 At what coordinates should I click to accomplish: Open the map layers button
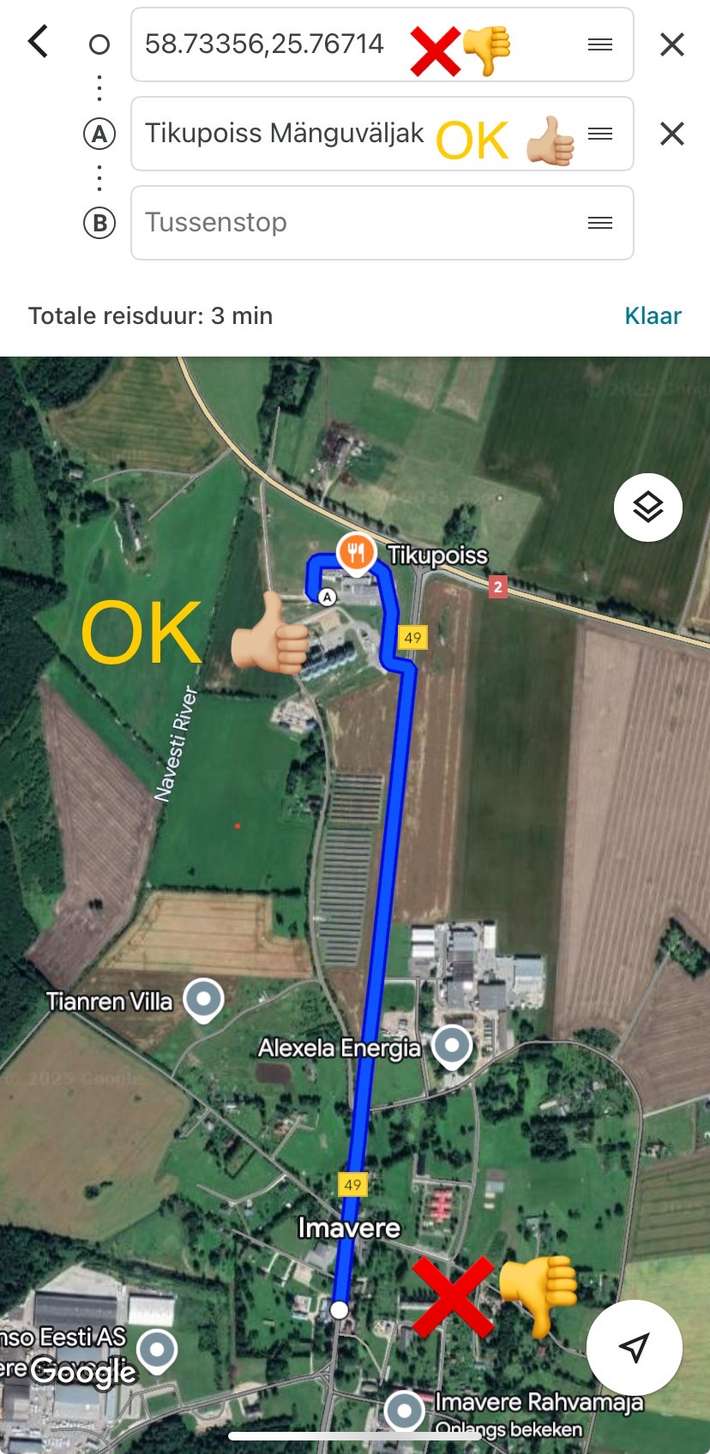[648, 508]
